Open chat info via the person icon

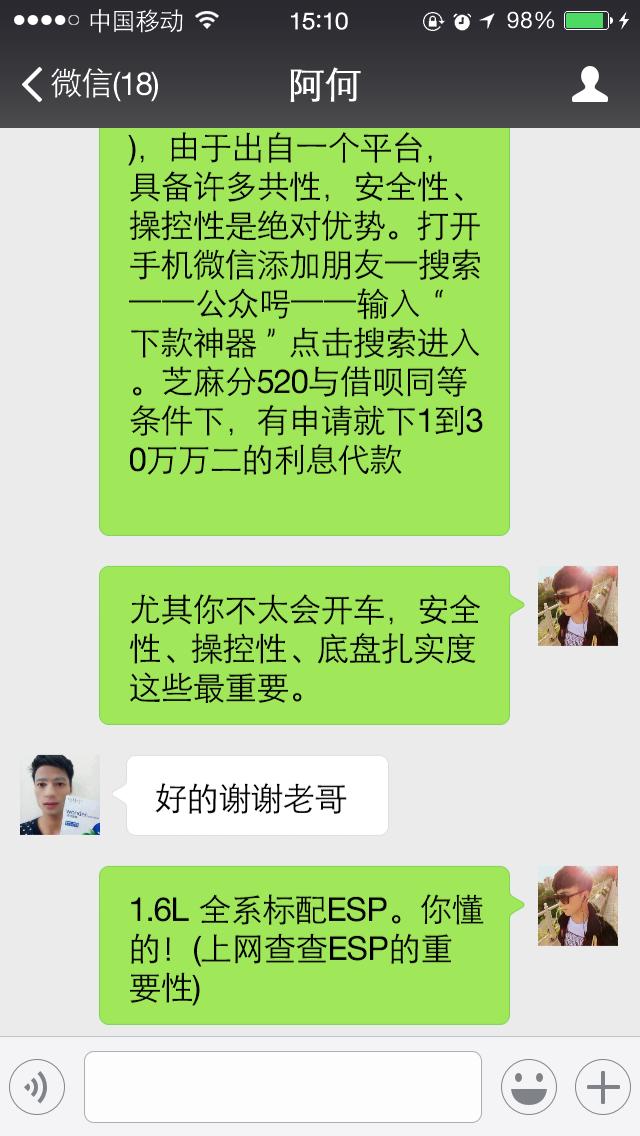[589, 84]
